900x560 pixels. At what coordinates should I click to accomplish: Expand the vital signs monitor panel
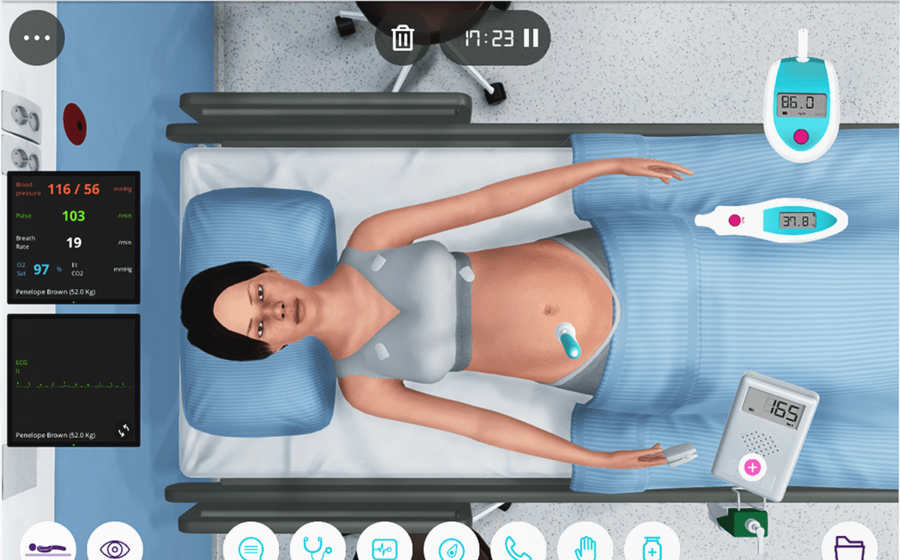point(73,237)
